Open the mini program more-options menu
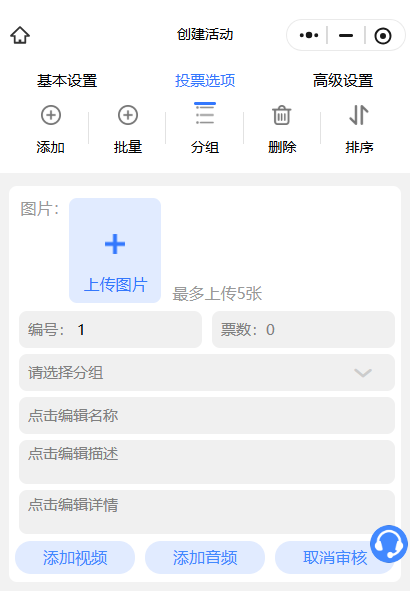410x591 pixels. [309, 35]
